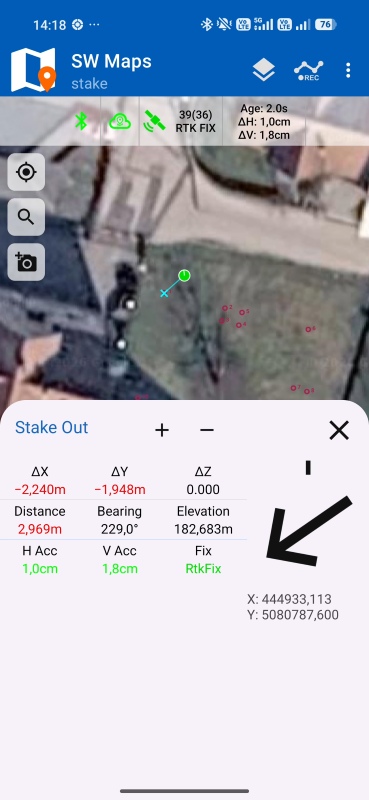Add a photo with the camera button
The width and height of the screenshot is (369, 800).
(26, 262)
